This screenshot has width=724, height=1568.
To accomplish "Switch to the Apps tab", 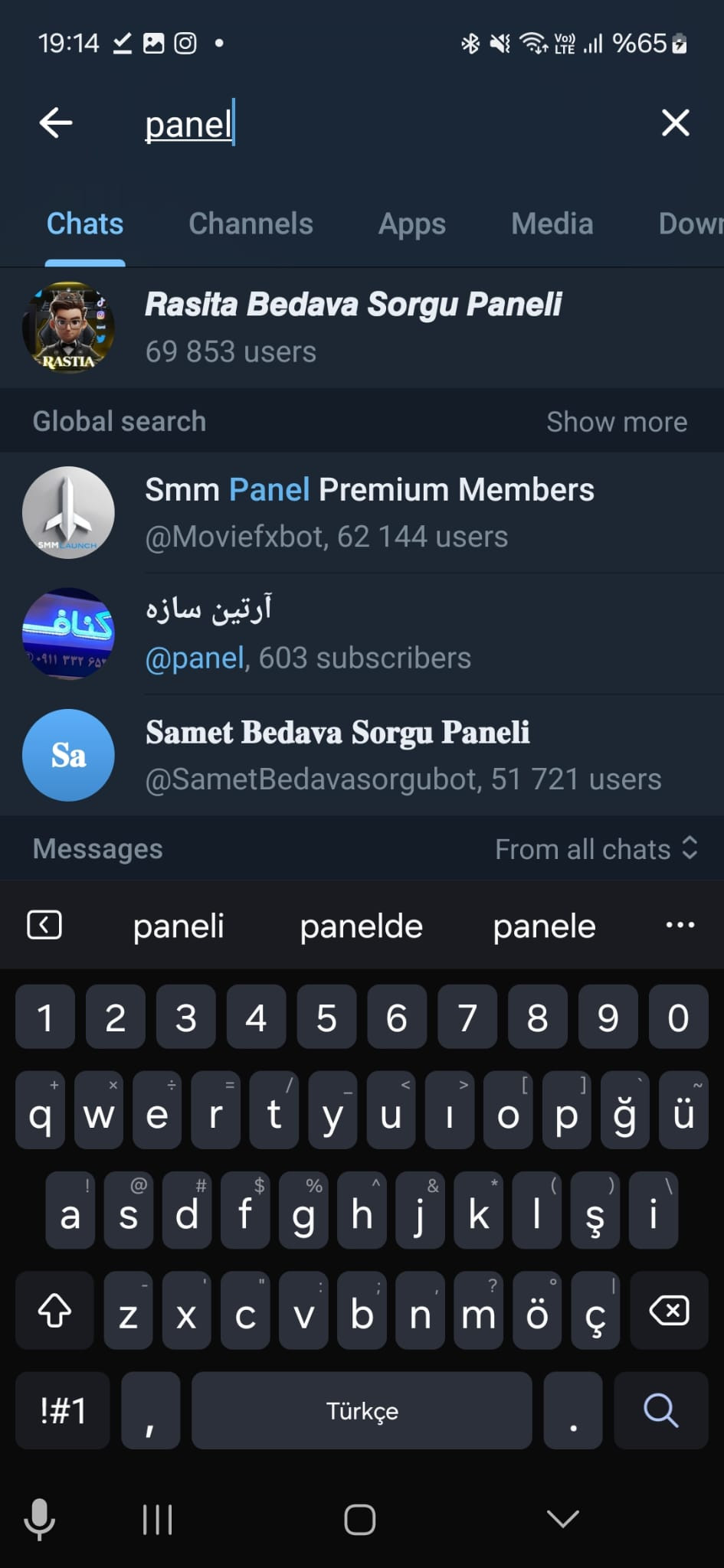I will [411, 224].
